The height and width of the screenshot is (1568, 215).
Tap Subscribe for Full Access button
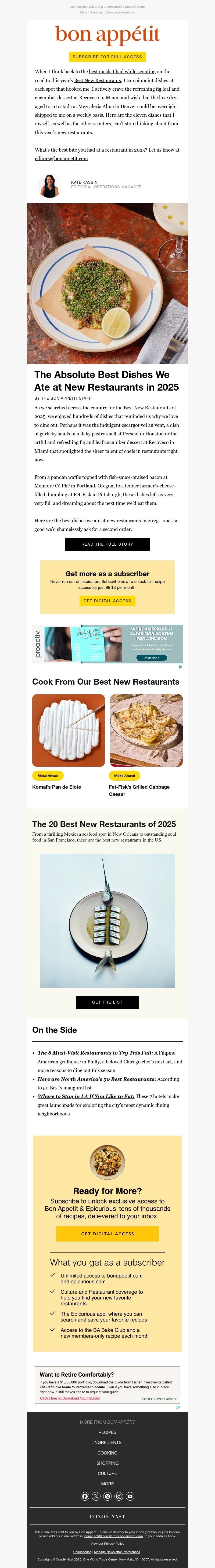coord(107,57)
